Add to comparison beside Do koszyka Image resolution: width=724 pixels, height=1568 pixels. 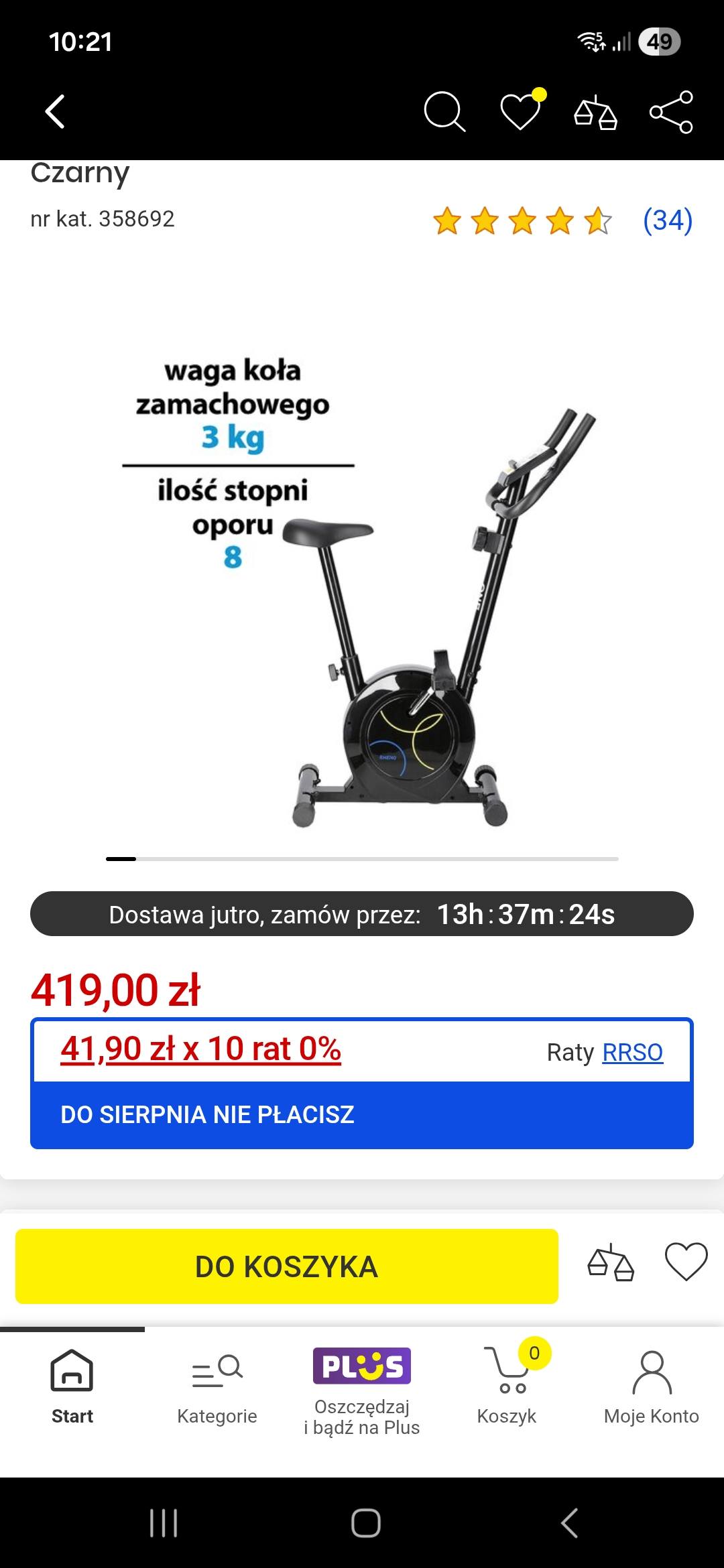point(610,1262)
